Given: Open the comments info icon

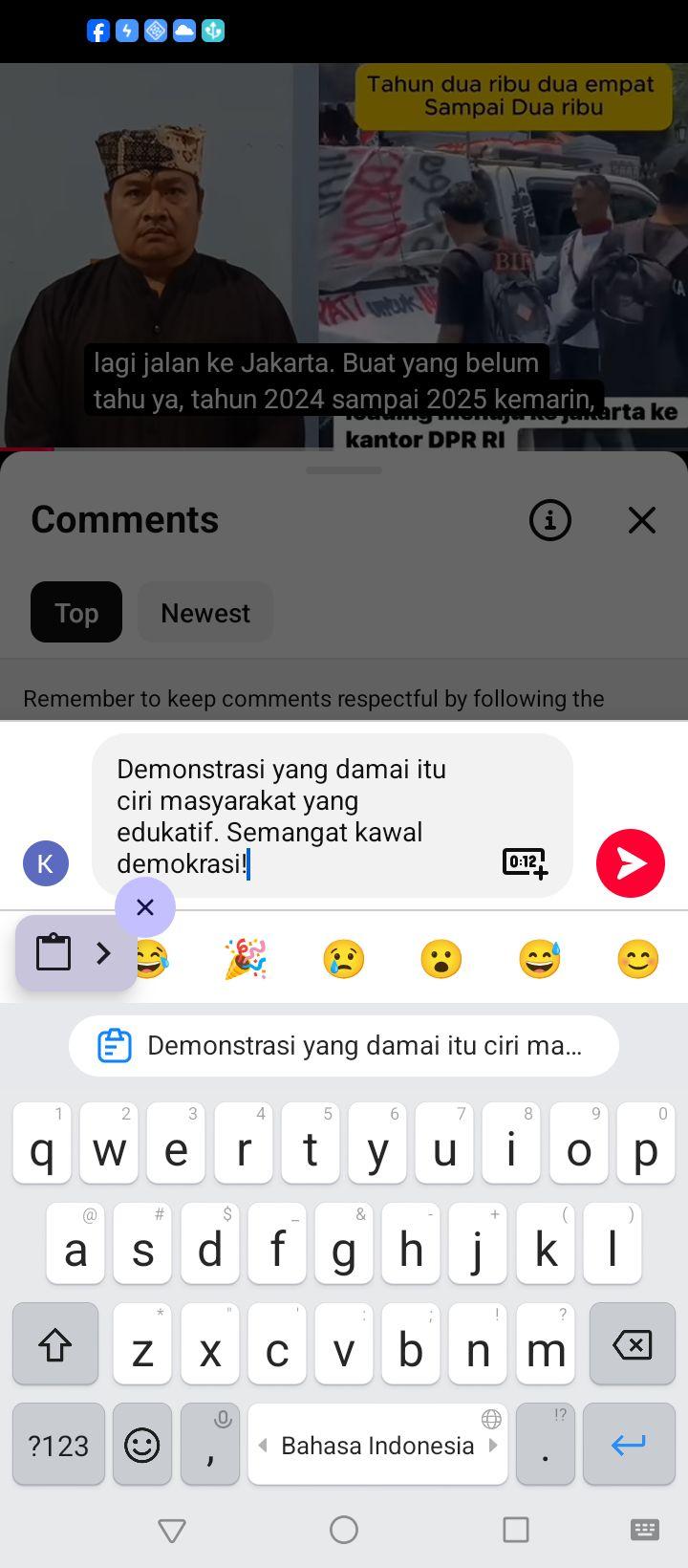Looking at the screenshot, I should coord(549,520).
